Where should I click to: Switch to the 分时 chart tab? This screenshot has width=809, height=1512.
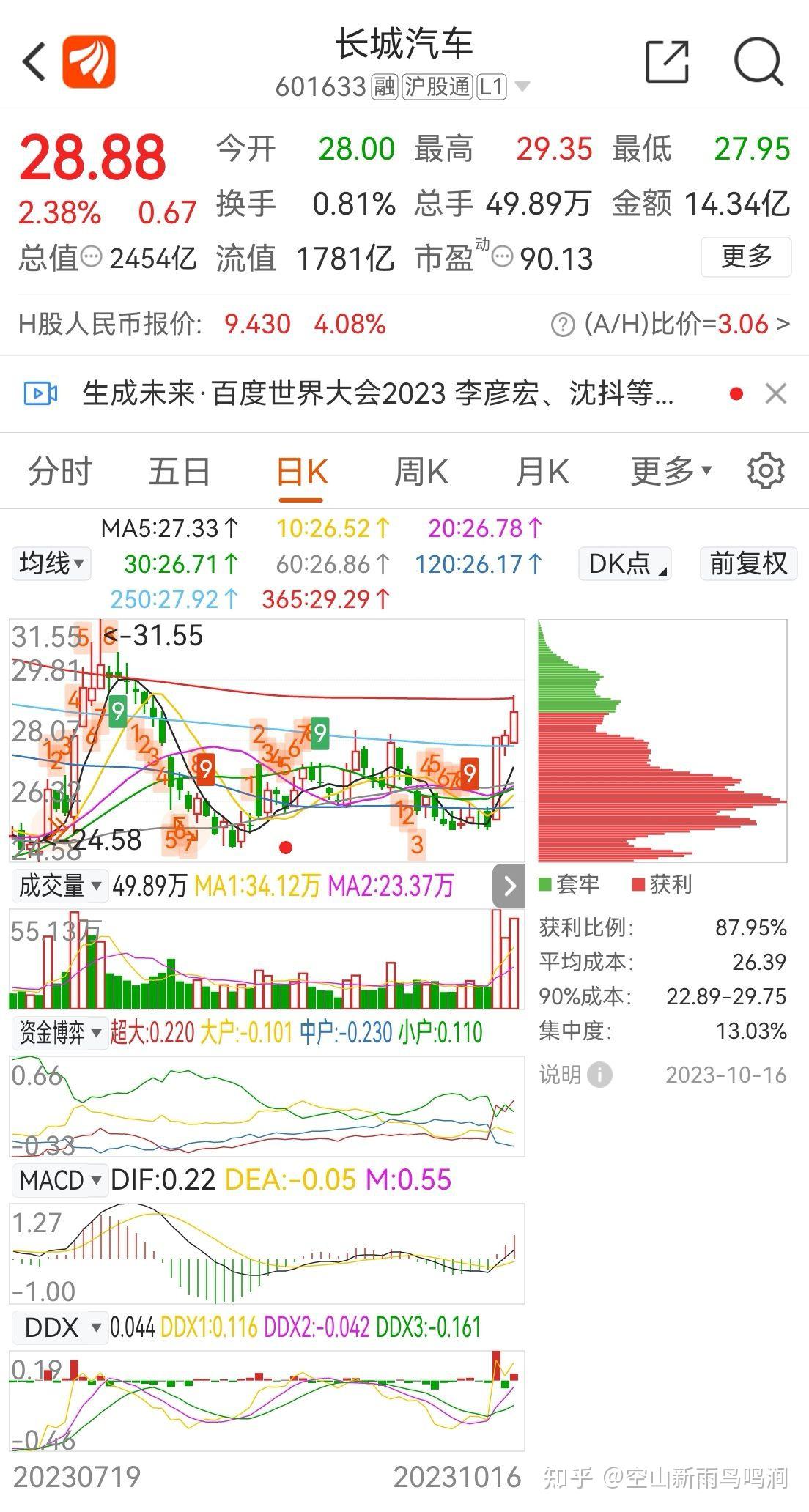(x=59, y=471)
